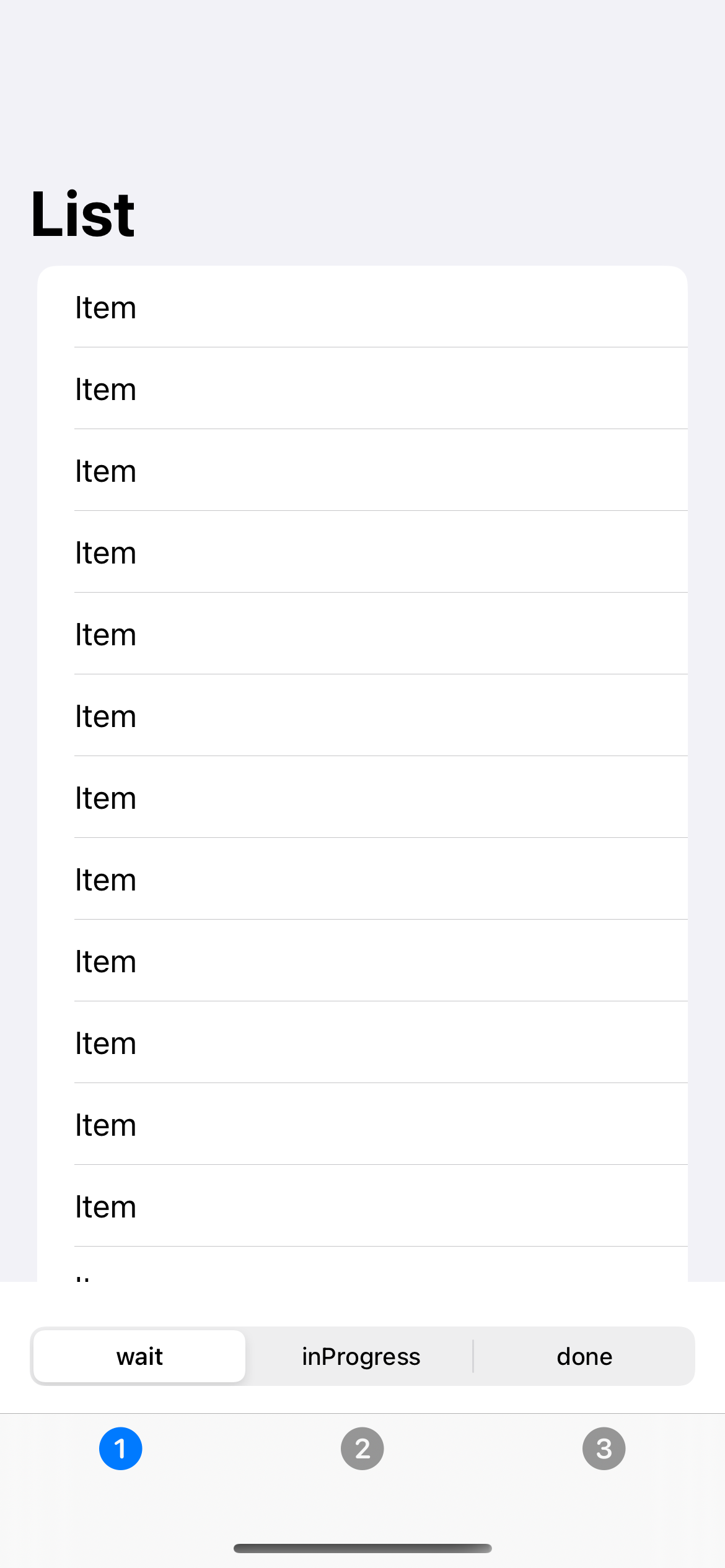Tap the List screen title
This screenshot has height=1568, width=725.
[x=82, y=213]
